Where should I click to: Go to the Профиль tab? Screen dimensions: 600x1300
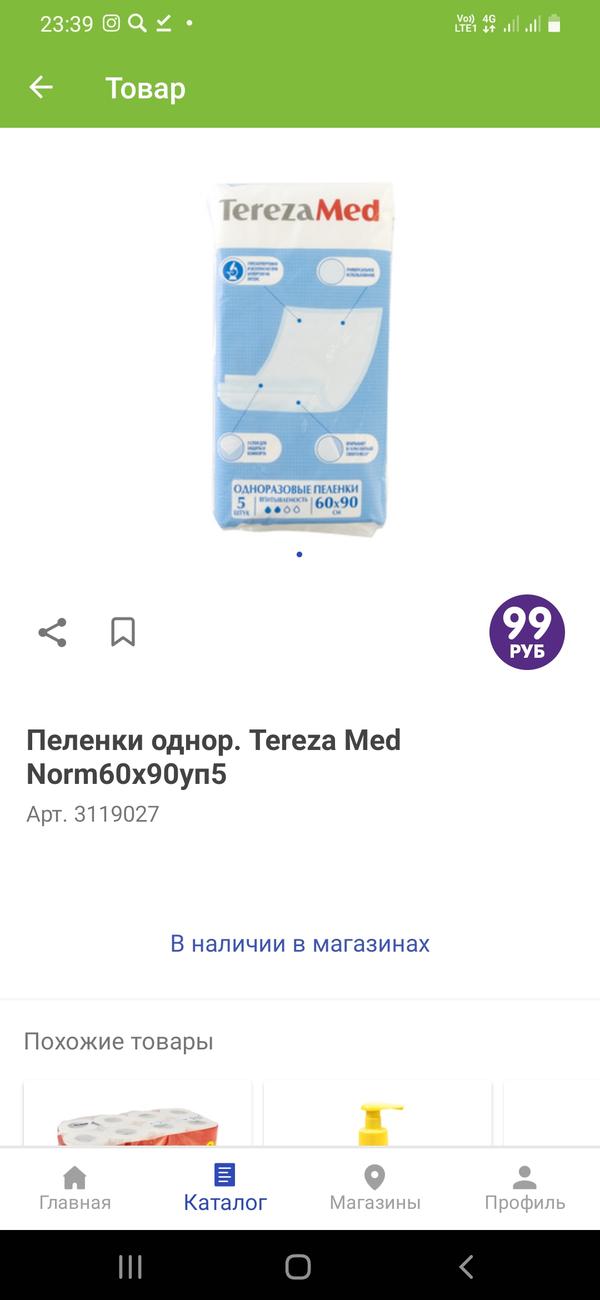click(525, 1188)
